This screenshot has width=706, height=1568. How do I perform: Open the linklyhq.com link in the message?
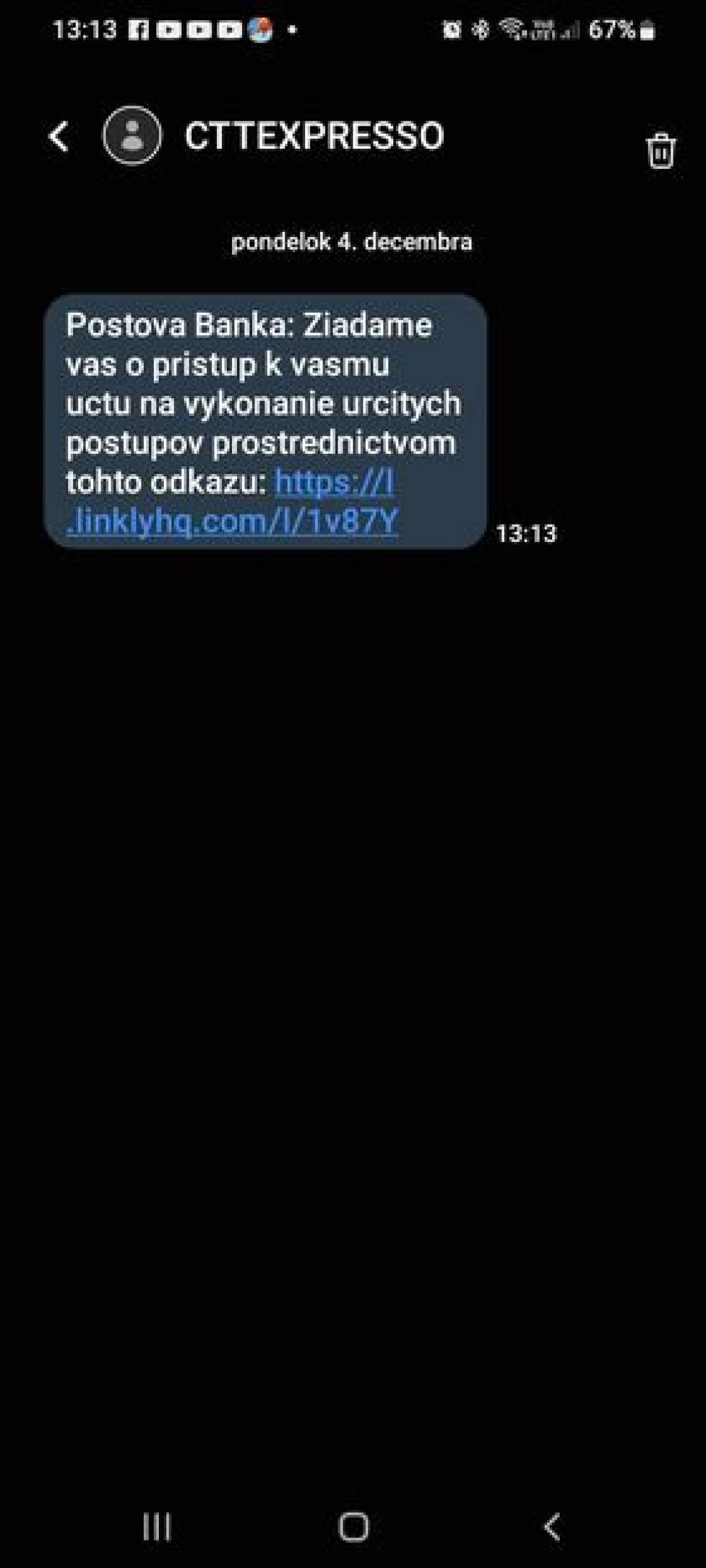click(x=233, y=521)
